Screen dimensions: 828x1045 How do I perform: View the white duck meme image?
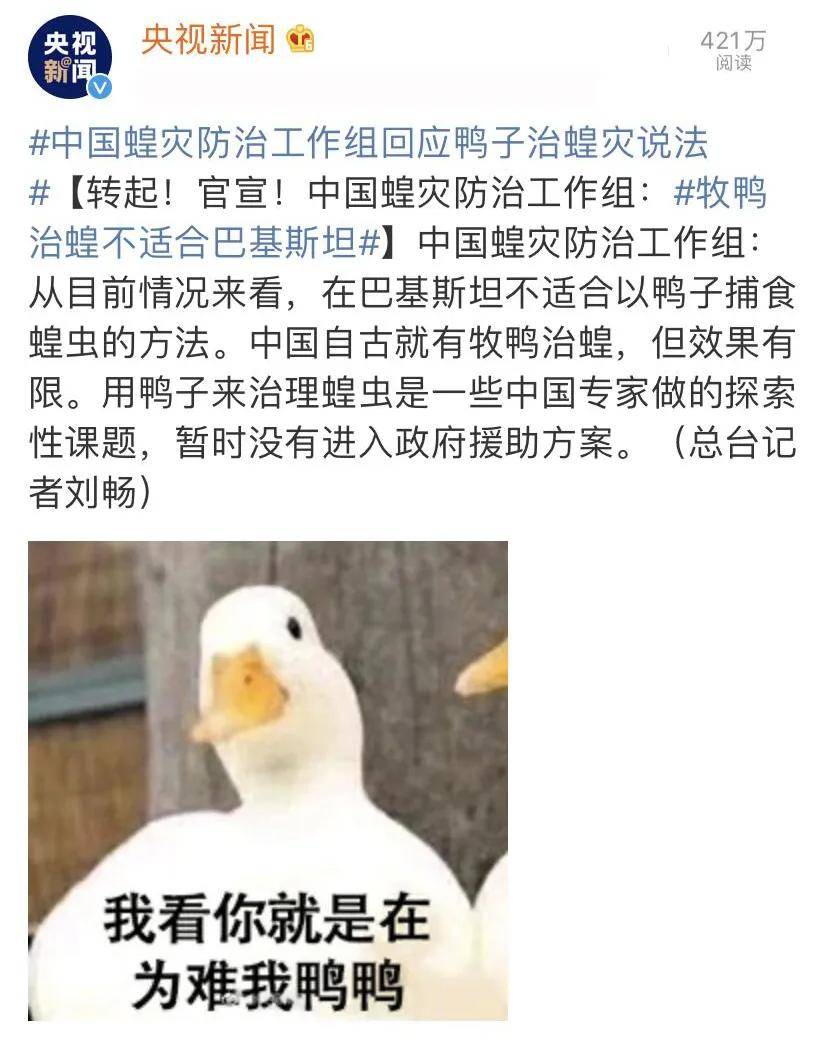tap(267, 780)
